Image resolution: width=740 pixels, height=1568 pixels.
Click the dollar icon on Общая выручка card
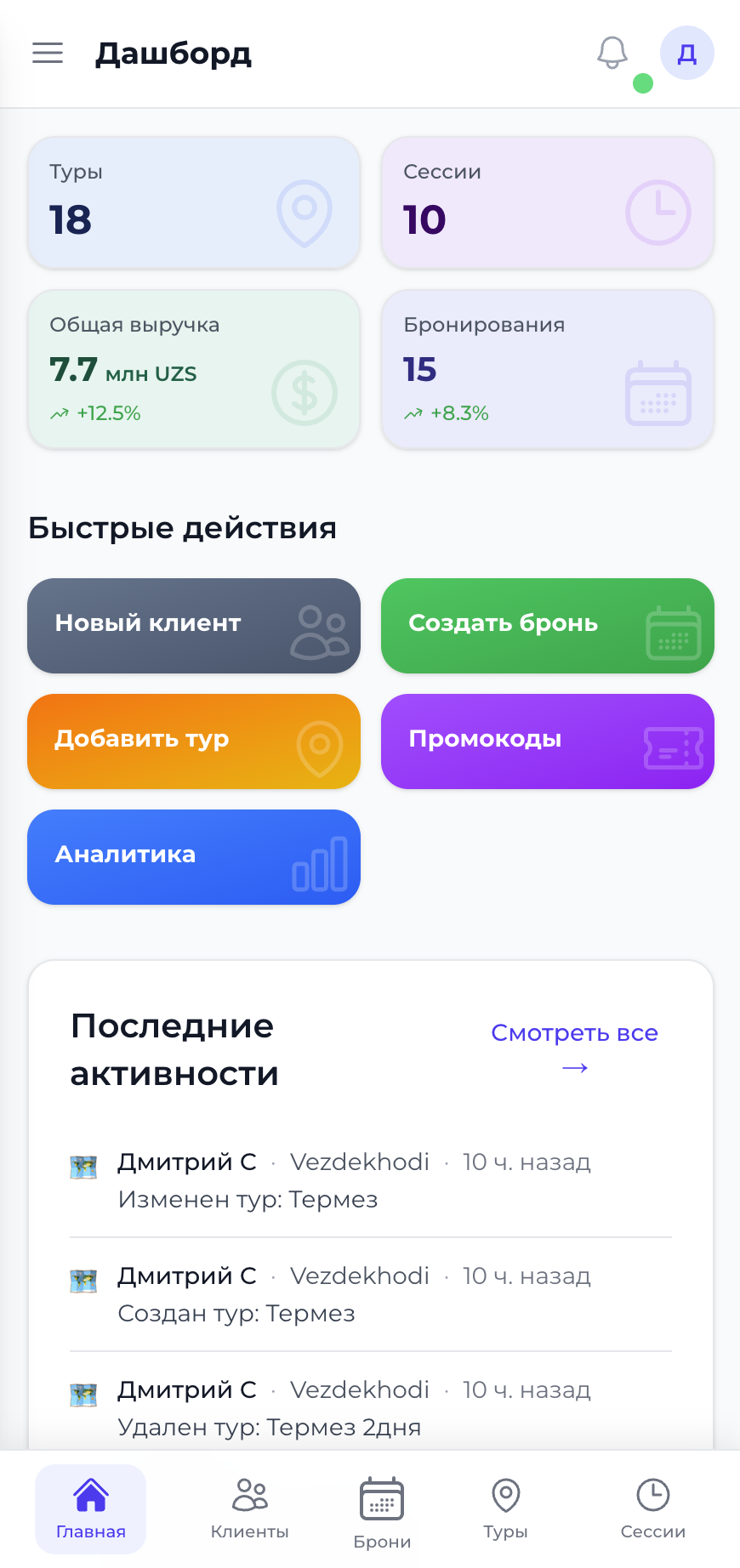click(304, 392)
